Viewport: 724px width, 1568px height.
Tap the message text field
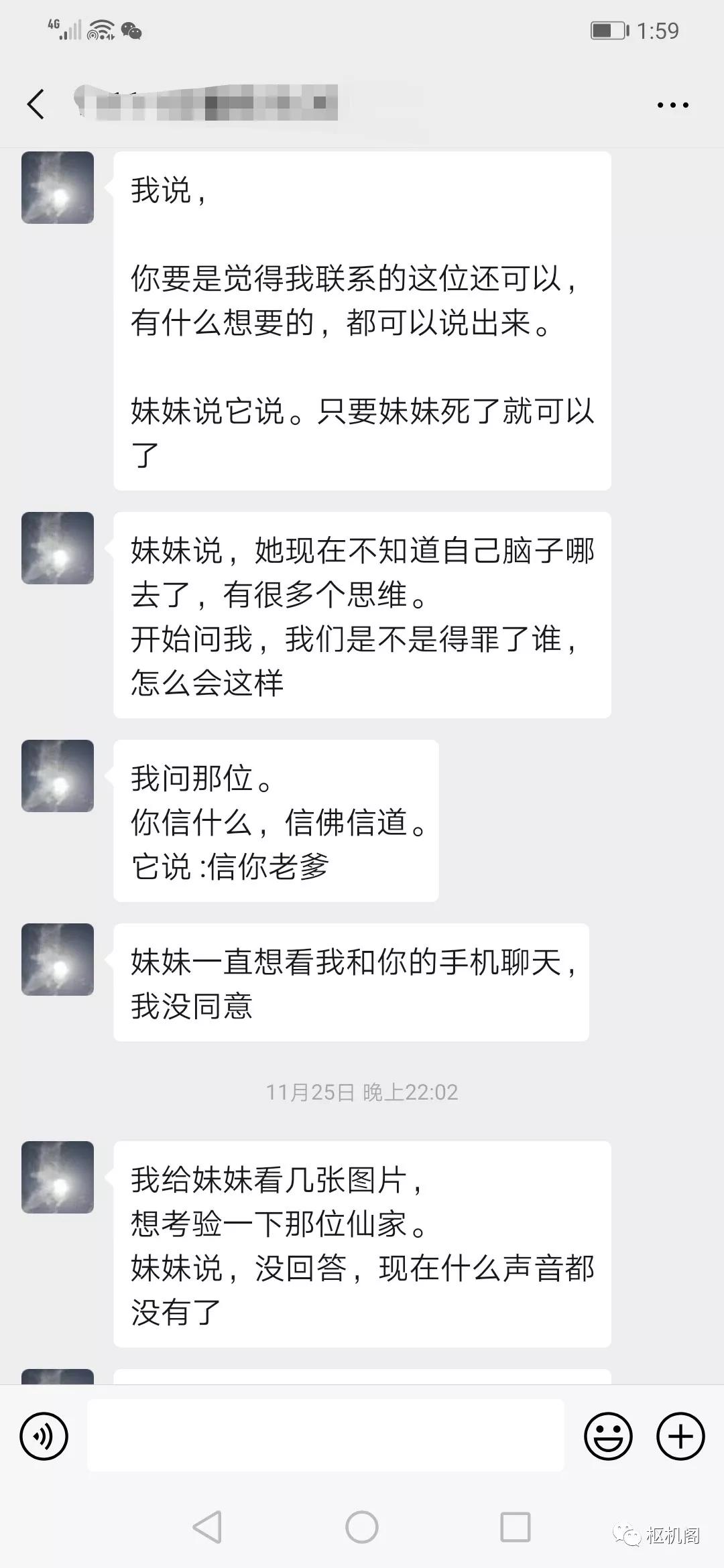point(325,1435)
